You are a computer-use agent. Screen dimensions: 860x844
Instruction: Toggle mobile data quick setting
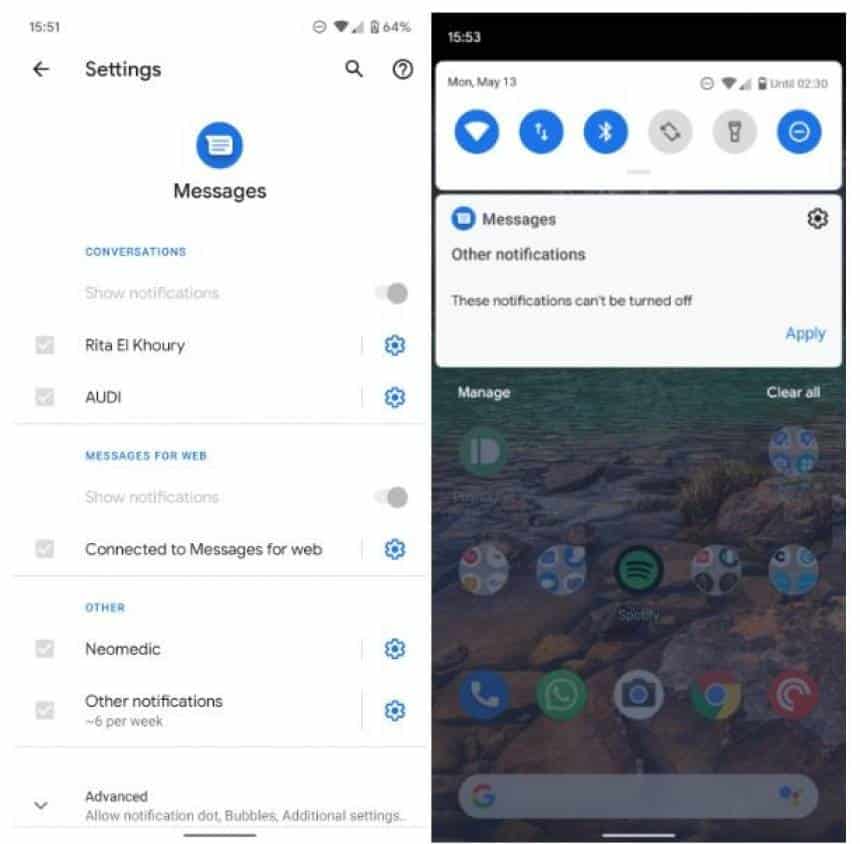pyautogui.click(x=541, y=132)
